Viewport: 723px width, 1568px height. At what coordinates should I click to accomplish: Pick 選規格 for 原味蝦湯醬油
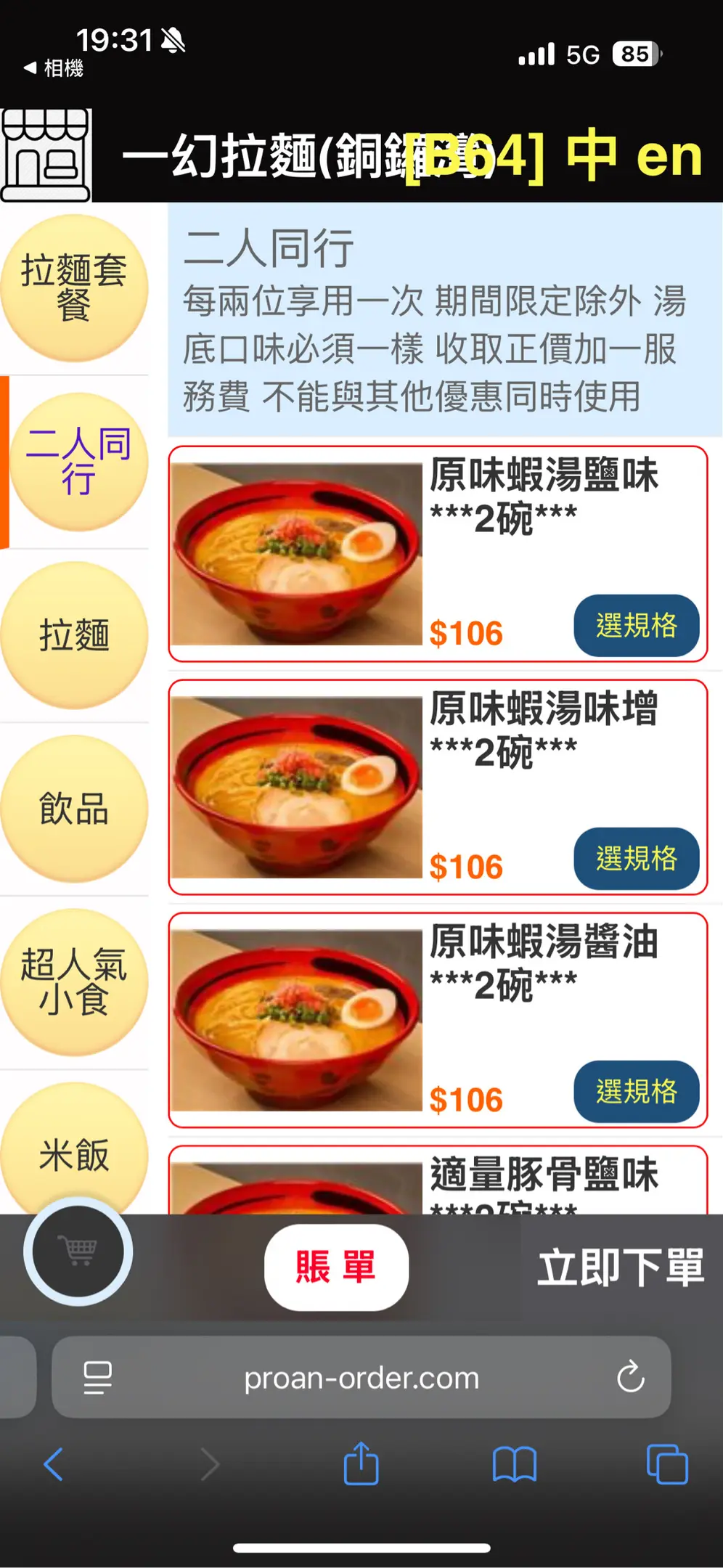[636, 1092]
